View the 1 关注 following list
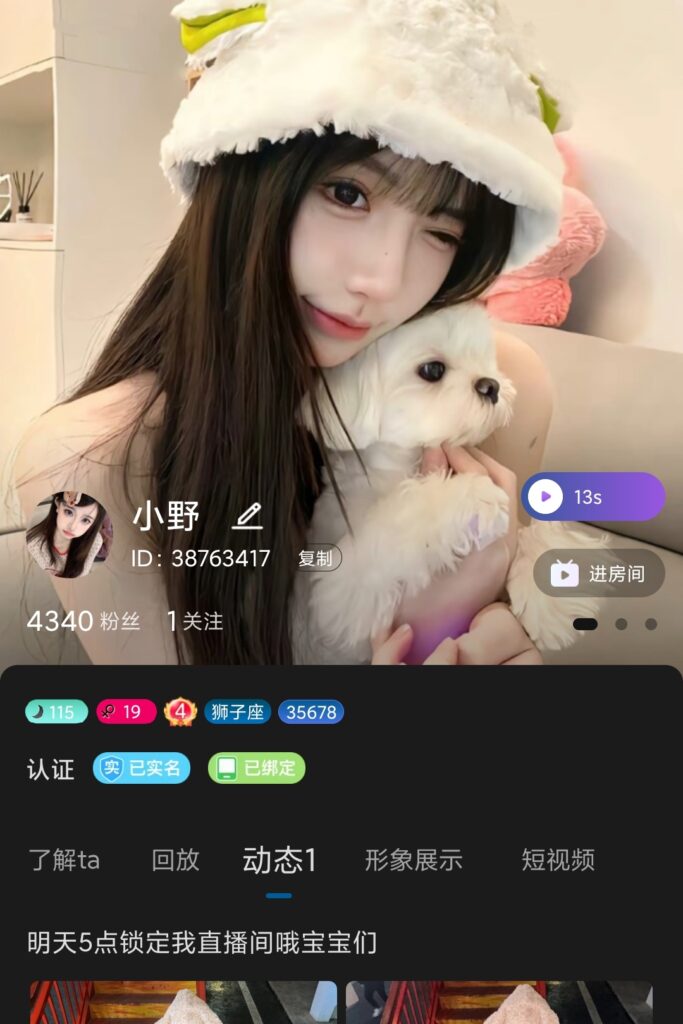Screen dimensions: 683x1024 (195, 621)
